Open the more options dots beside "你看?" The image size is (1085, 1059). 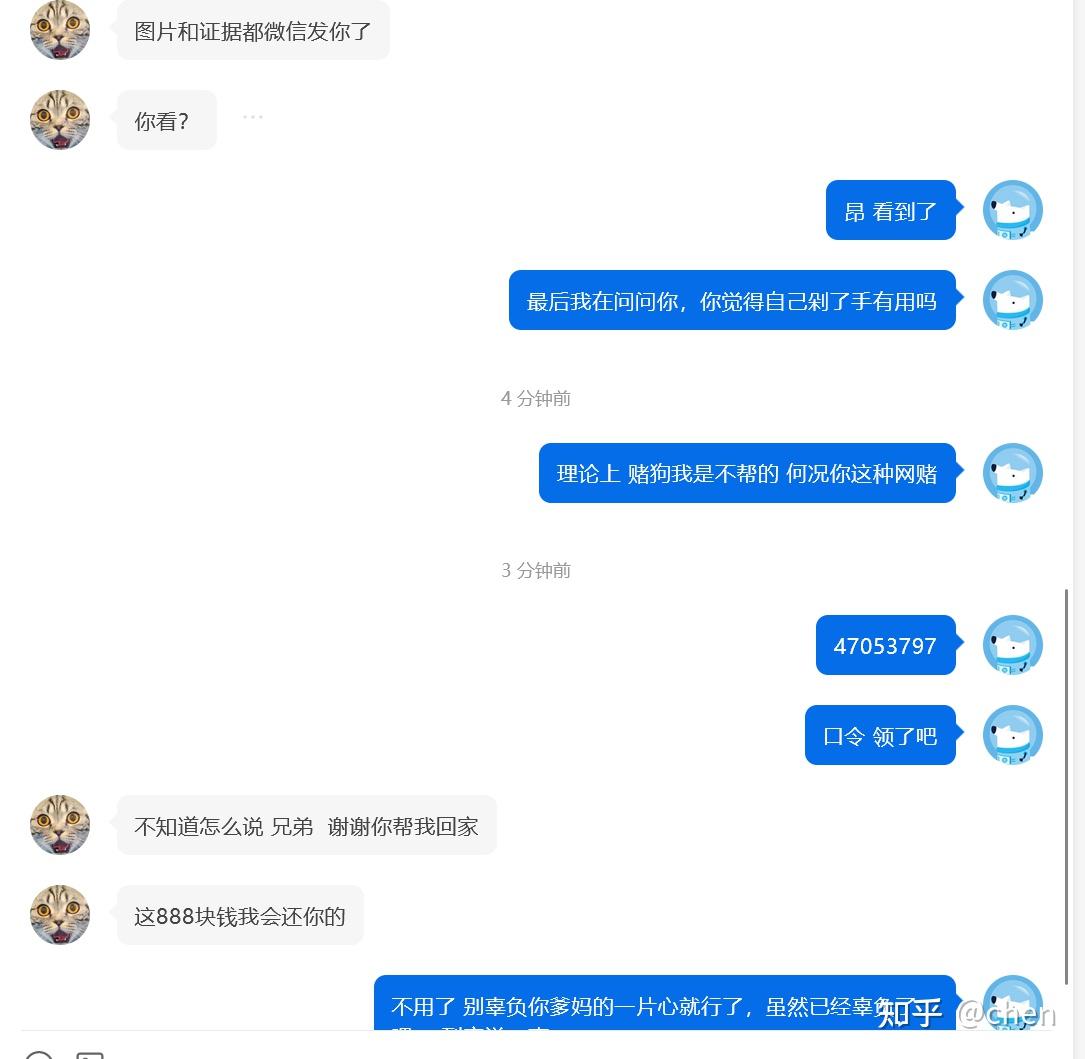pos(253,117)
